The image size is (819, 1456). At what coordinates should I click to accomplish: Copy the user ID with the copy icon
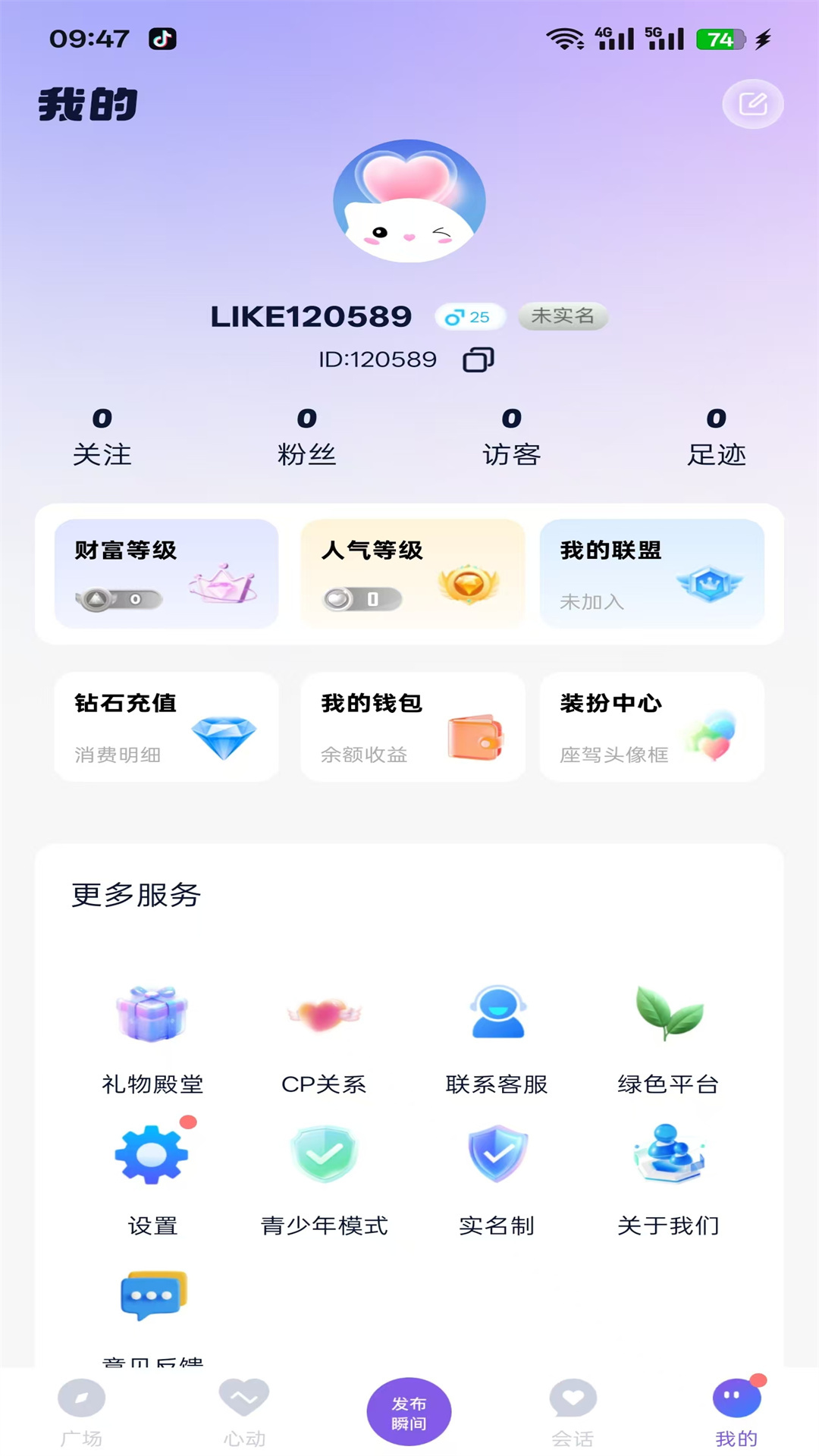(x=479, y=359)
